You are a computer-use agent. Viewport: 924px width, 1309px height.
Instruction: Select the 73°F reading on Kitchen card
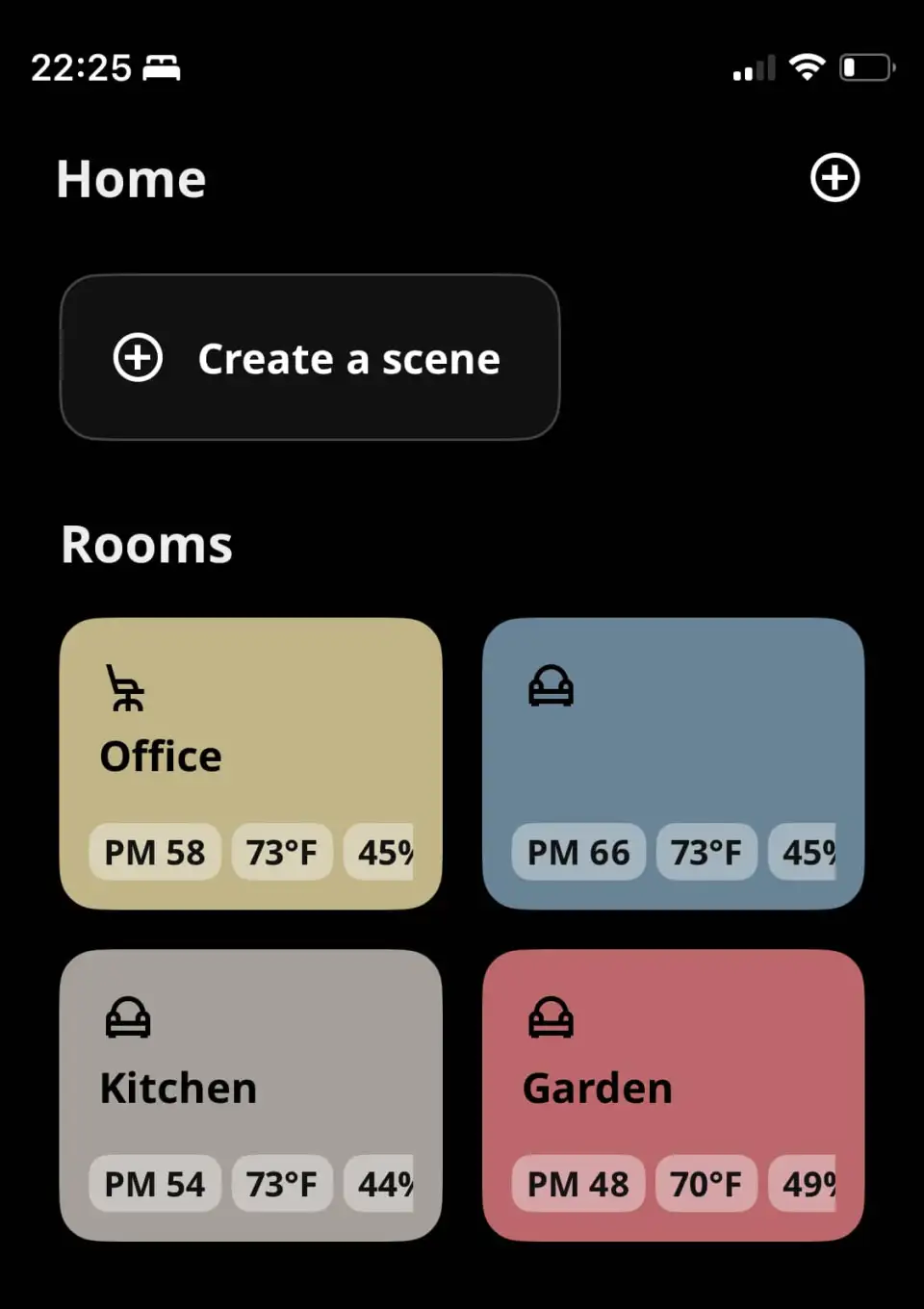tap(281, 1185)
